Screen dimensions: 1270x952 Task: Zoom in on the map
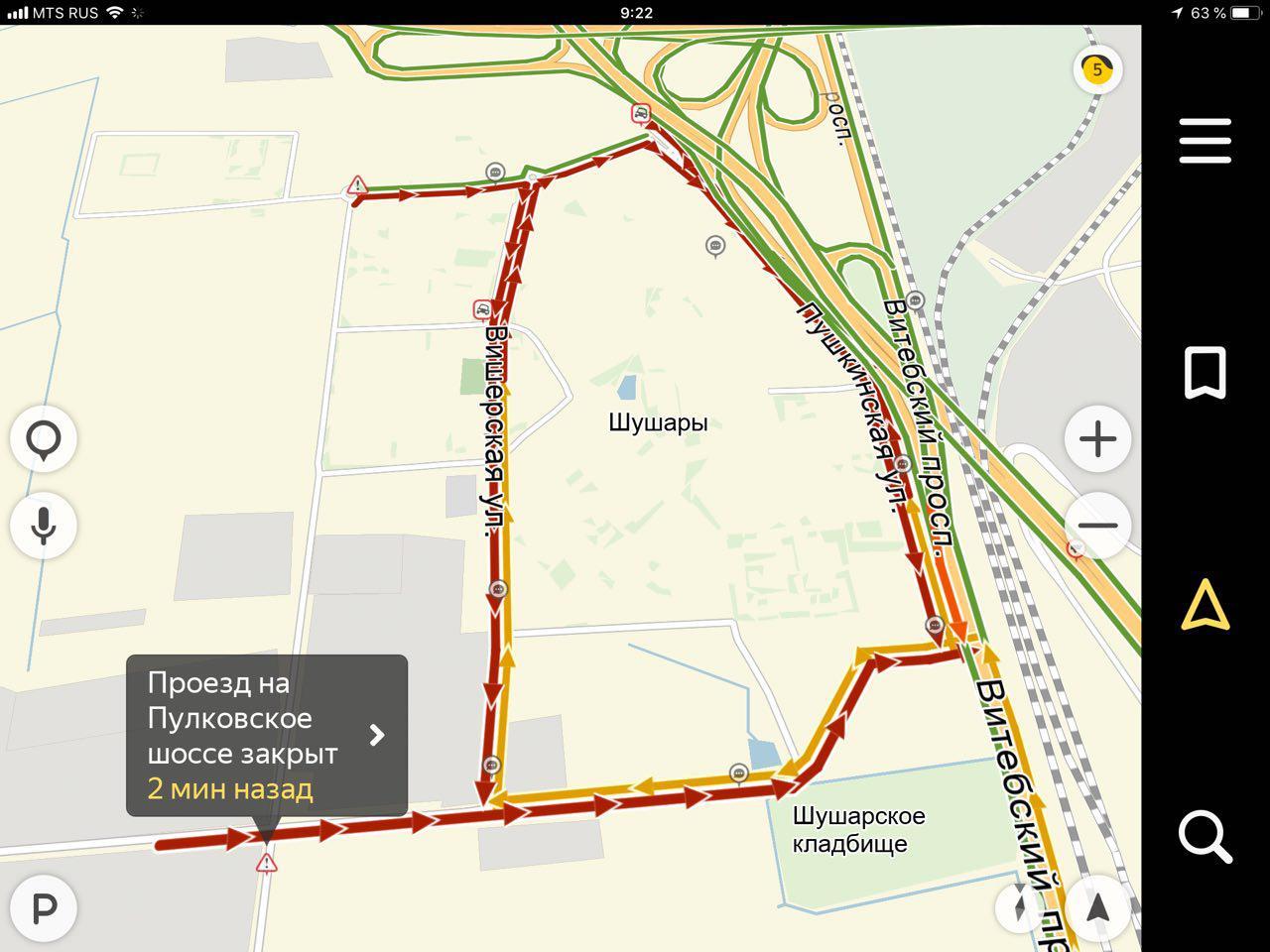[1097, 439]
